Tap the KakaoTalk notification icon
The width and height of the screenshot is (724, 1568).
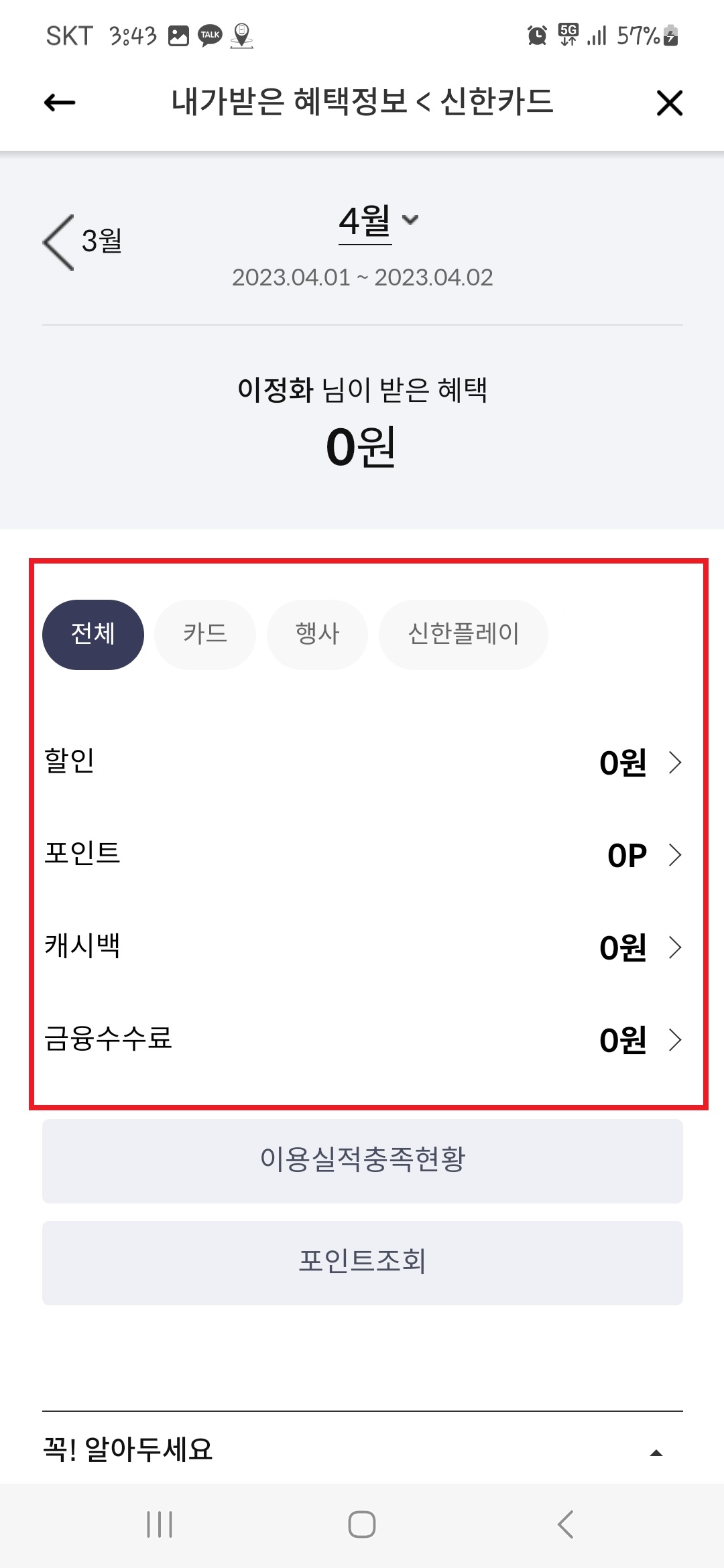click(209, 35)
